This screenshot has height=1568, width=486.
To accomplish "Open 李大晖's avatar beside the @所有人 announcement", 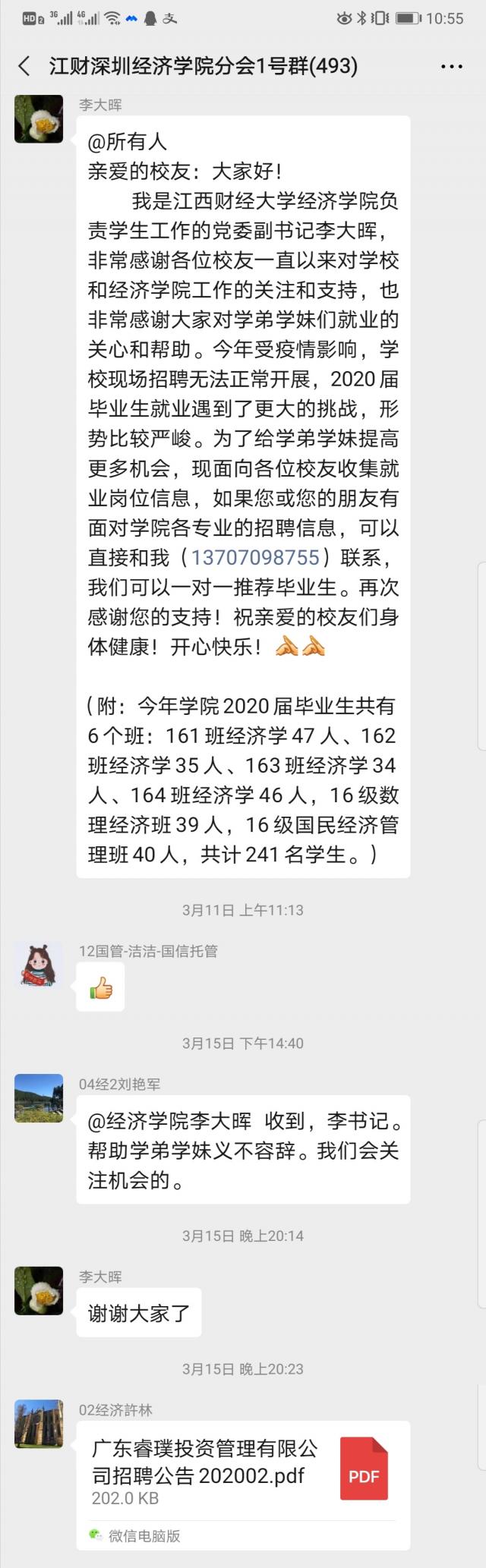I will click(39, 119).
